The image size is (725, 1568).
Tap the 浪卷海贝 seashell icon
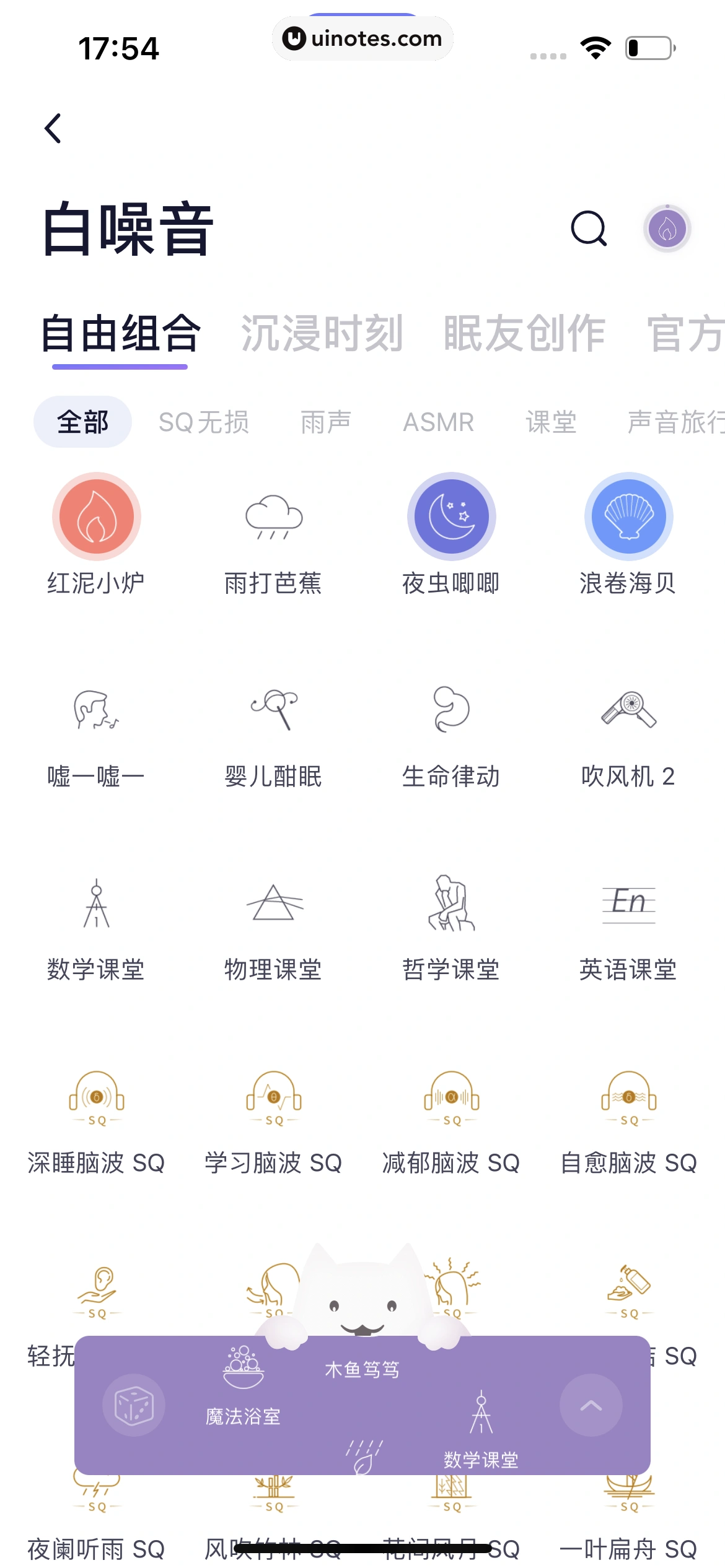click(628, 516)
